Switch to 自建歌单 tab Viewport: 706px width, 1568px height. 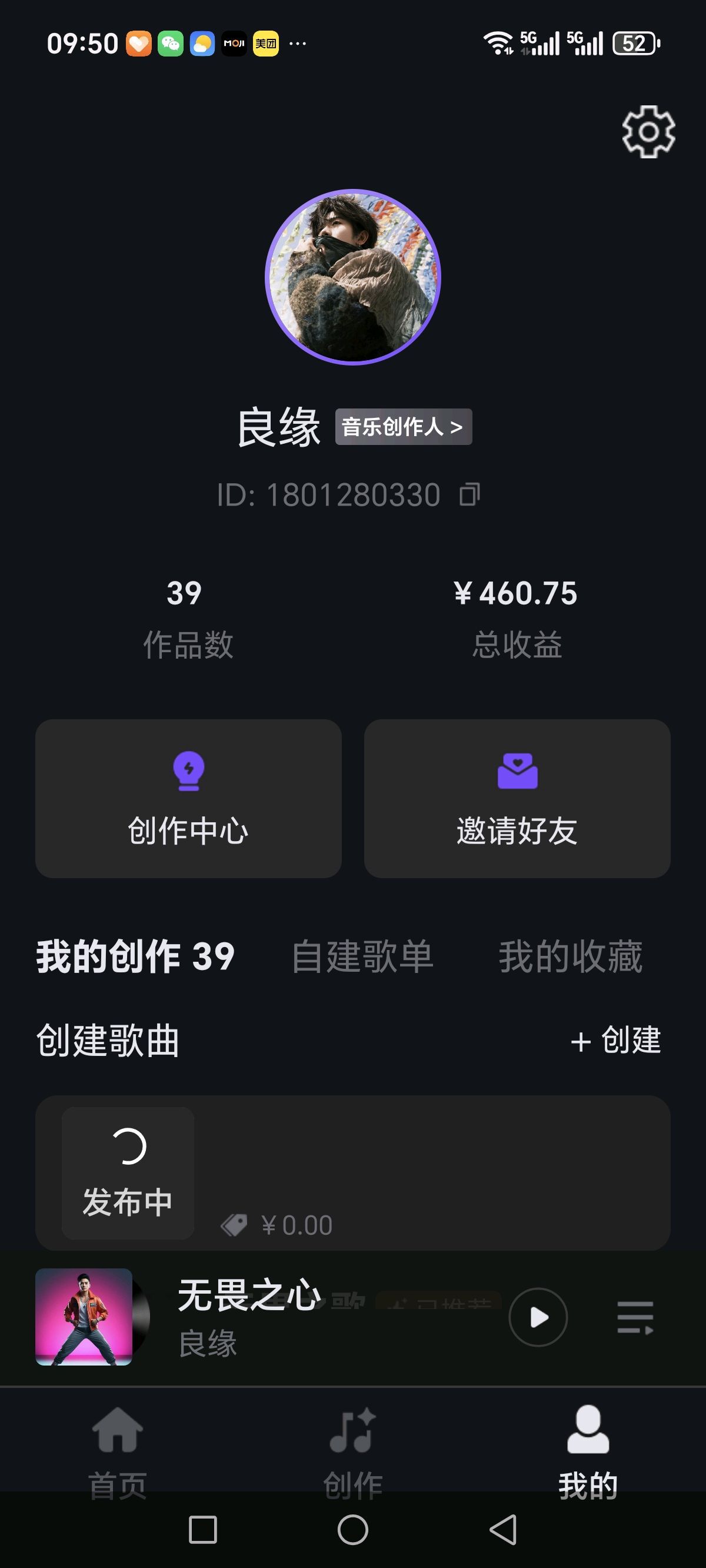pyautogui.click(x=362, y=956)
